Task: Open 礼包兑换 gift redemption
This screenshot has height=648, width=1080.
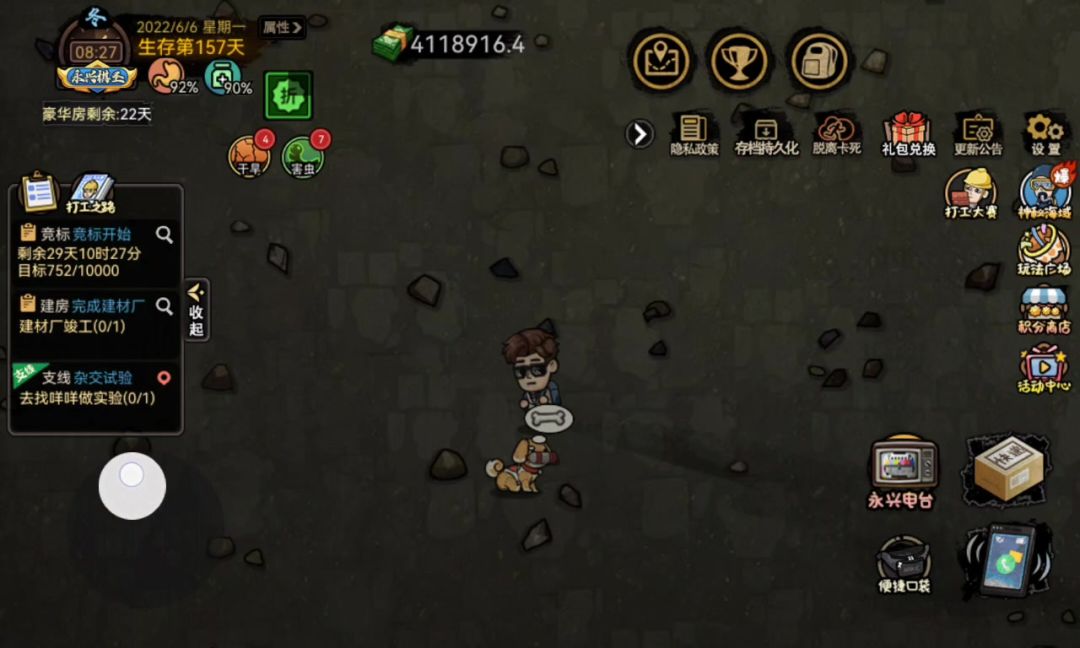Action: tap(908, 134)
